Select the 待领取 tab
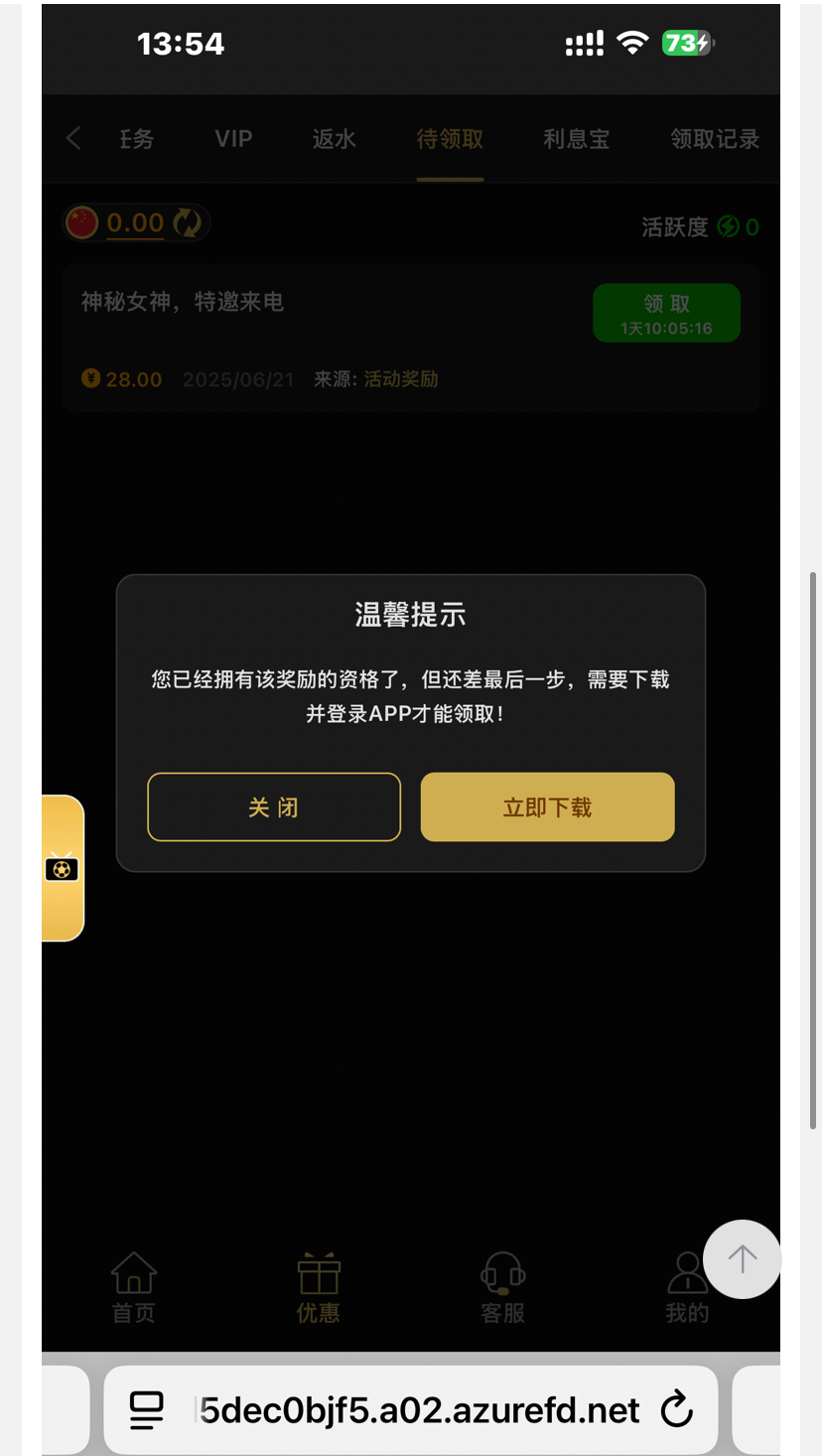This screenshot has height=1456, width=822. [x=450, y=139]
